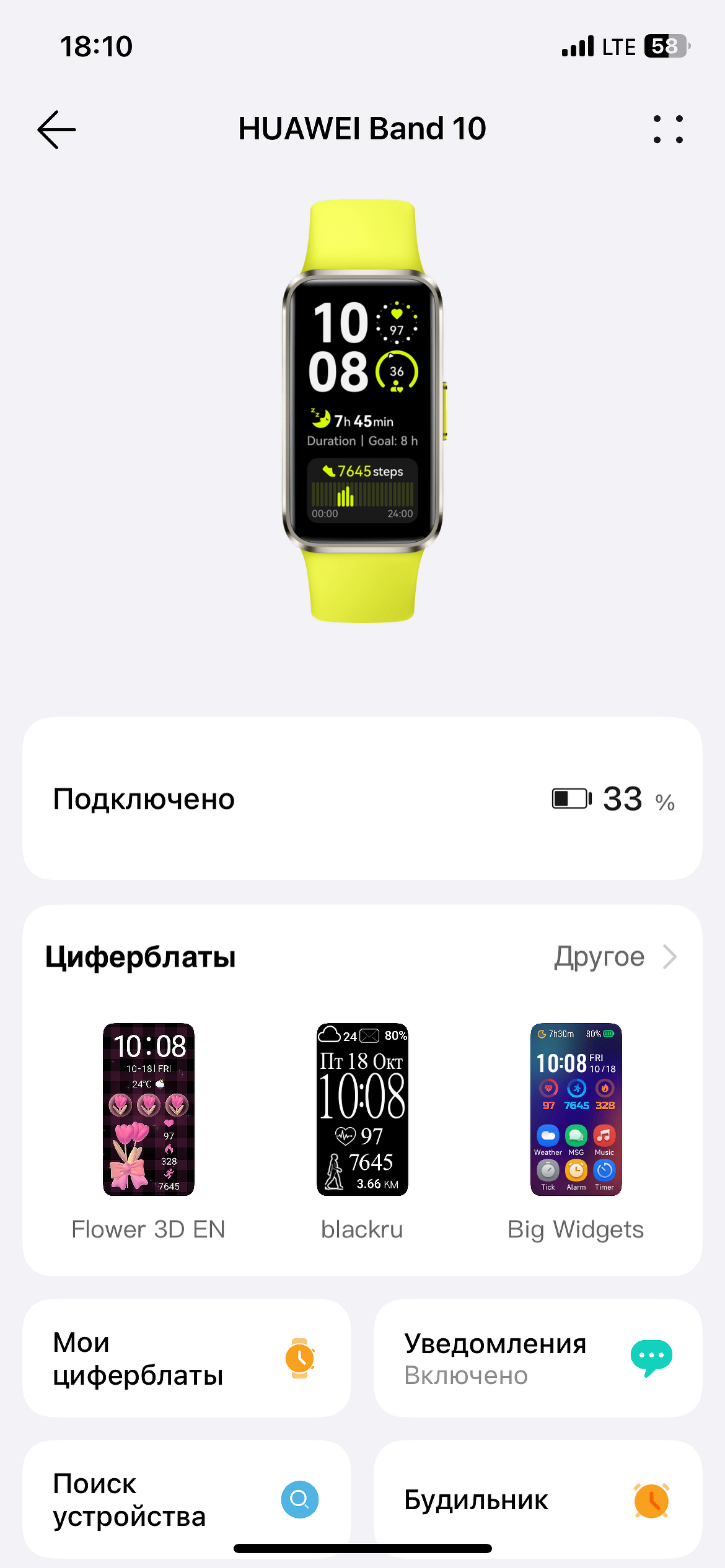Select the Big Widgets watch face

pyautogui.click(x=576, y=1109)
